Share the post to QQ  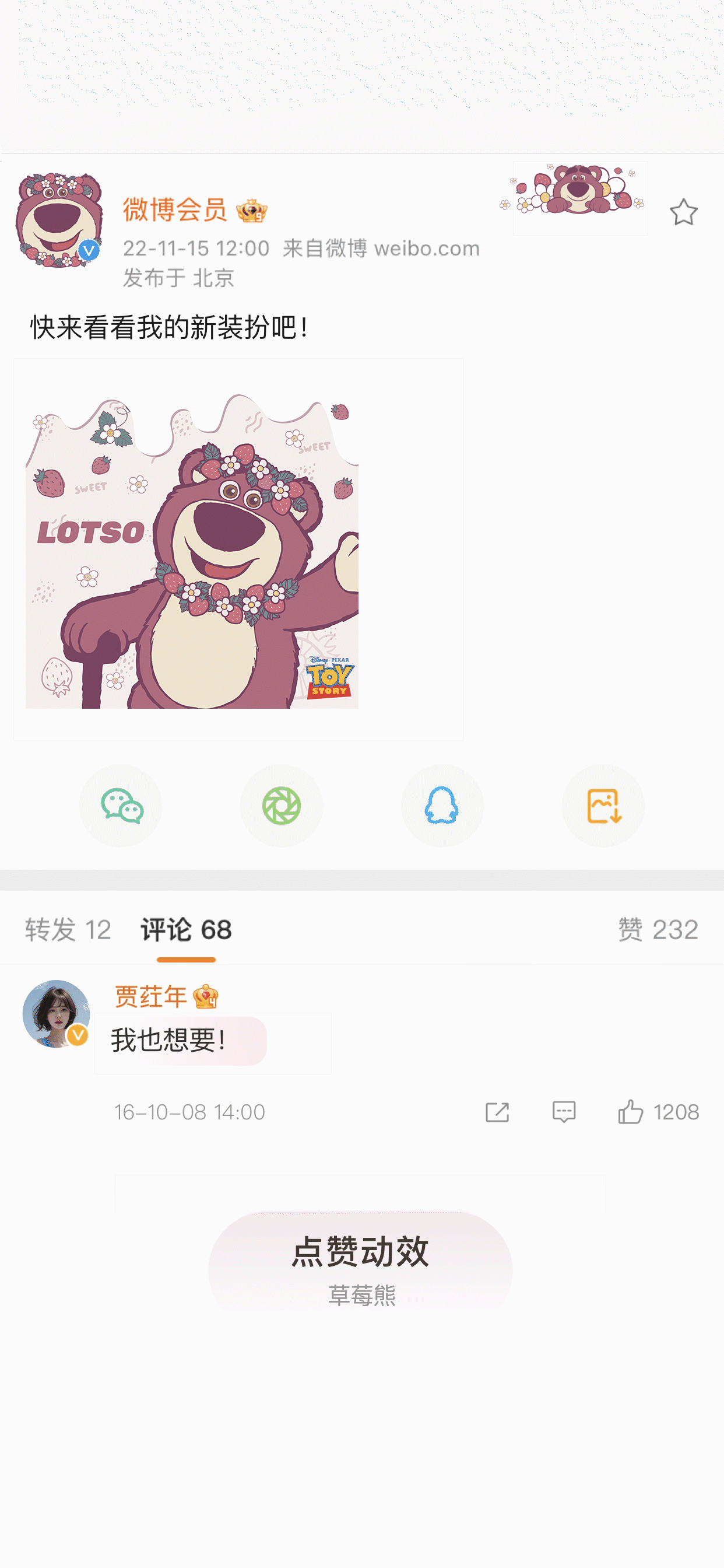pyautogui.click(x=442, y=806)
